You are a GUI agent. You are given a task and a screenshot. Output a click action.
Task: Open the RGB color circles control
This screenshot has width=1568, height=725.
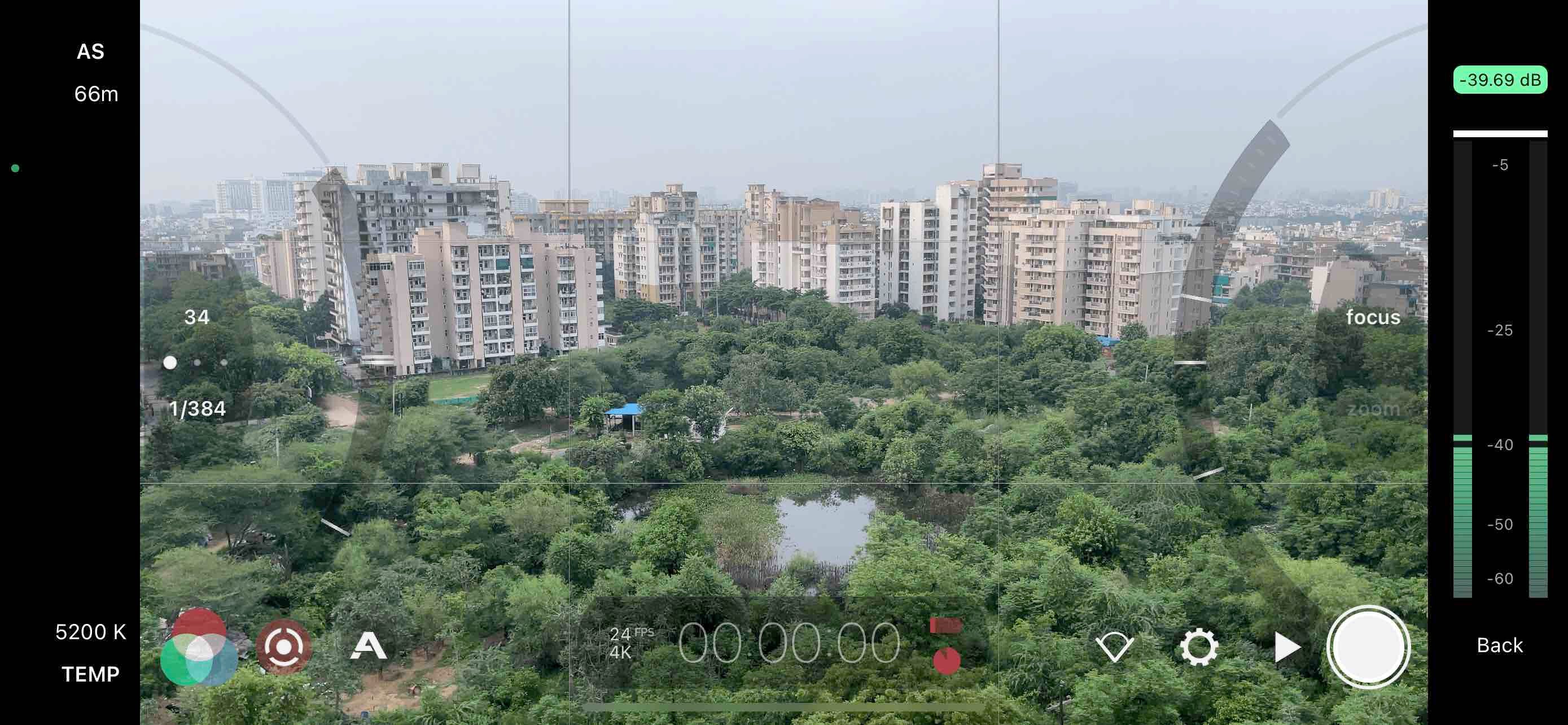[199, 648]
